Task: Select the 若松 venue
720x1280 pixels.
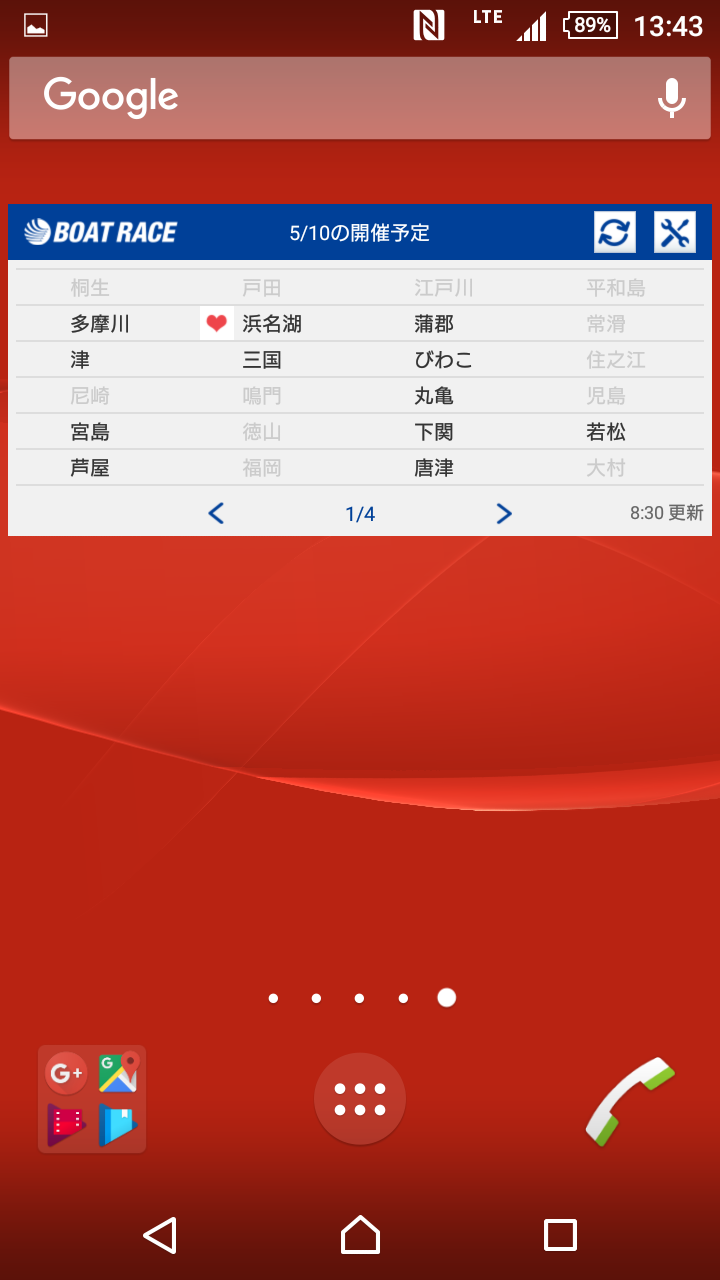Action: [x=606, y=432]
